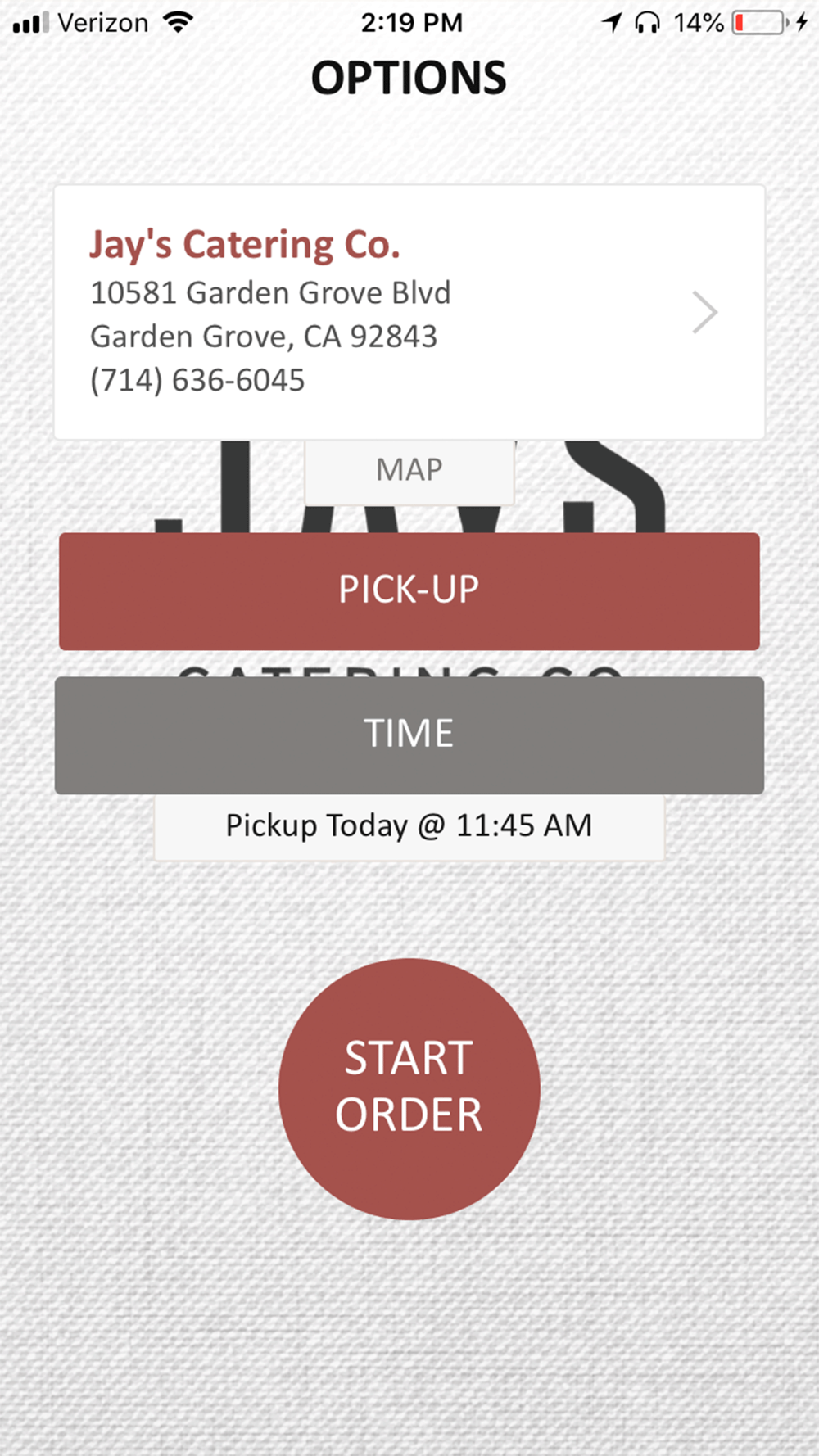Open the TIME selector
819x1456 pixels.
click(x=409, y=735)
